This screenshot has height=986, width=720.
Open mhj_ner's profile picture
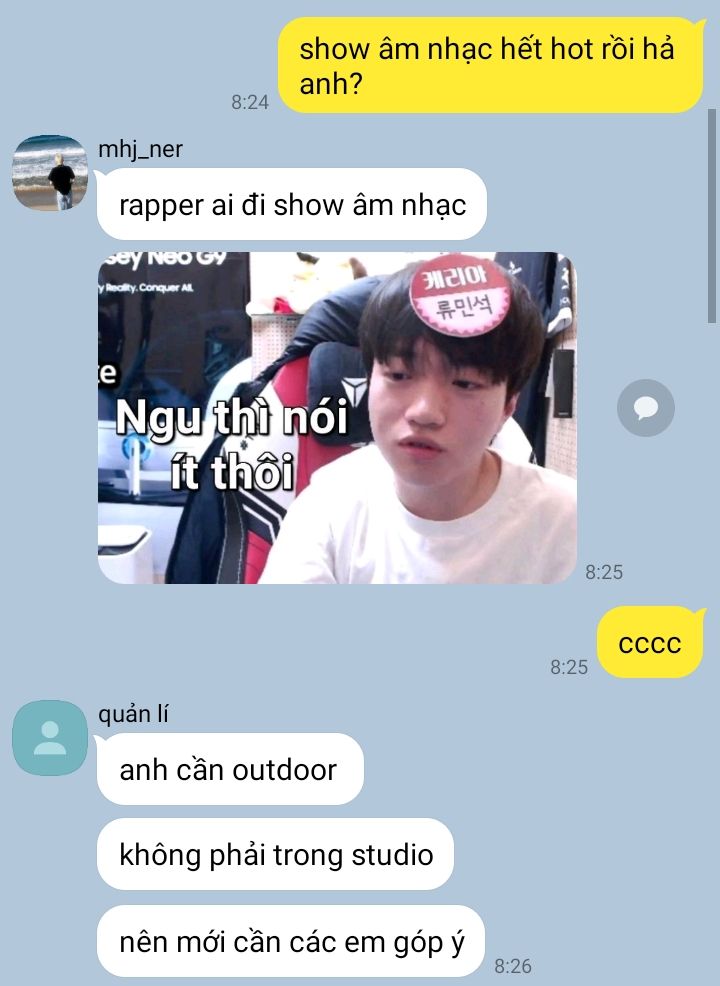point(49,173)
